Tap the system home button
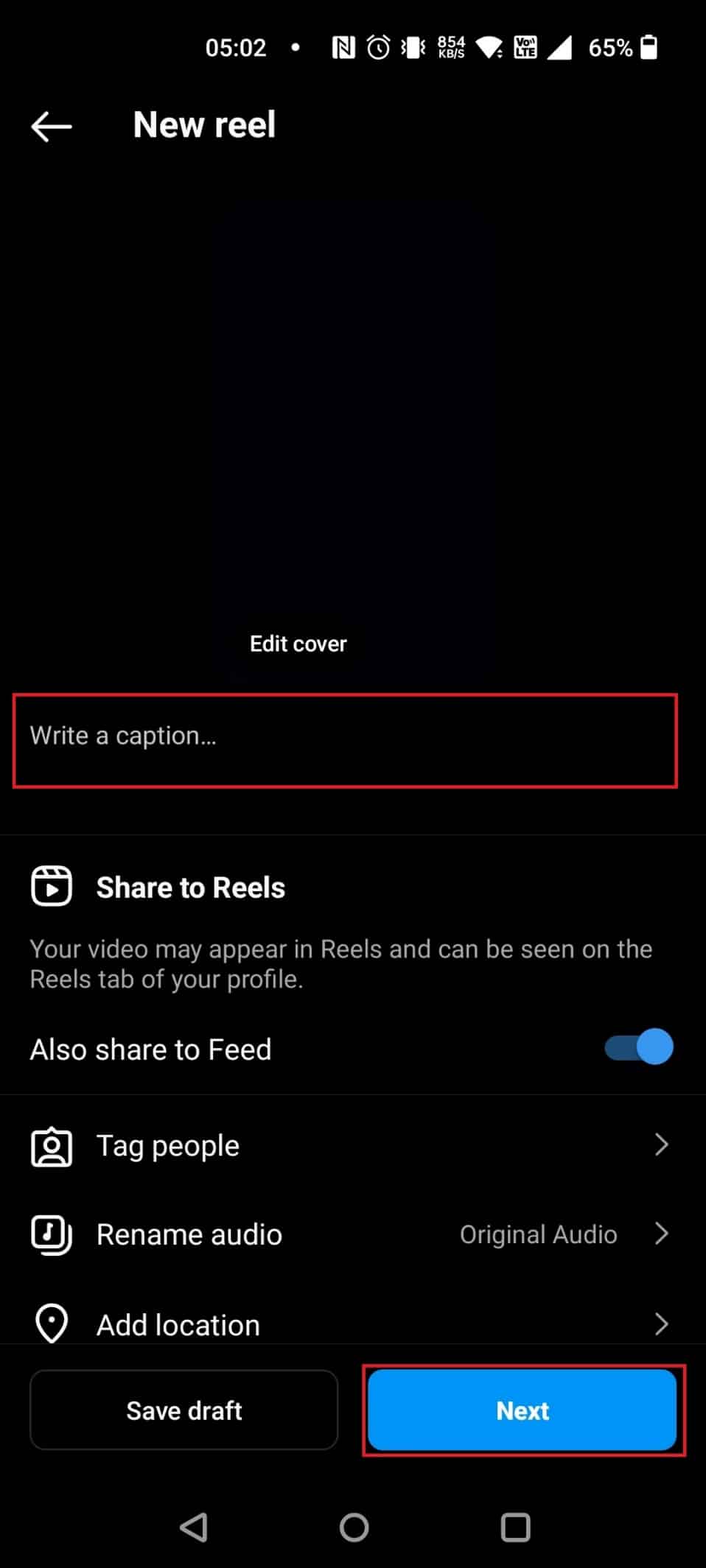 pos(354,1527)
